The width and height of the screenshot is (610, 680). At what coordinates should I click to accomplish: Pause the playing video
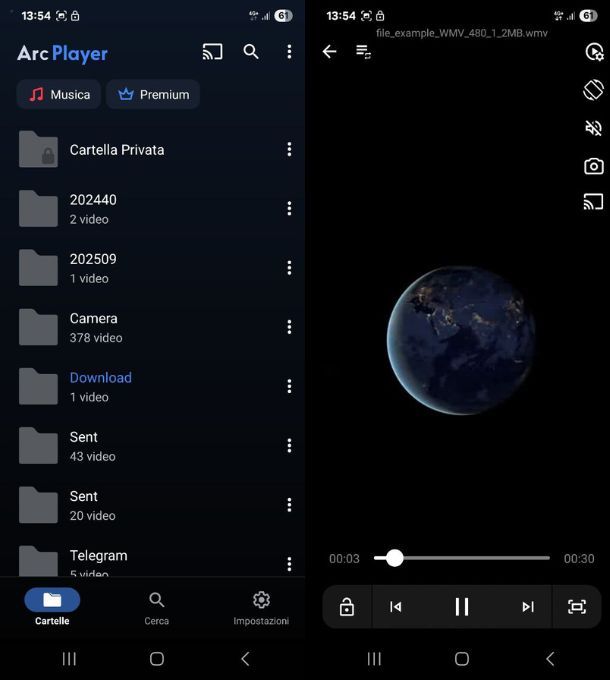coord(462,607)
